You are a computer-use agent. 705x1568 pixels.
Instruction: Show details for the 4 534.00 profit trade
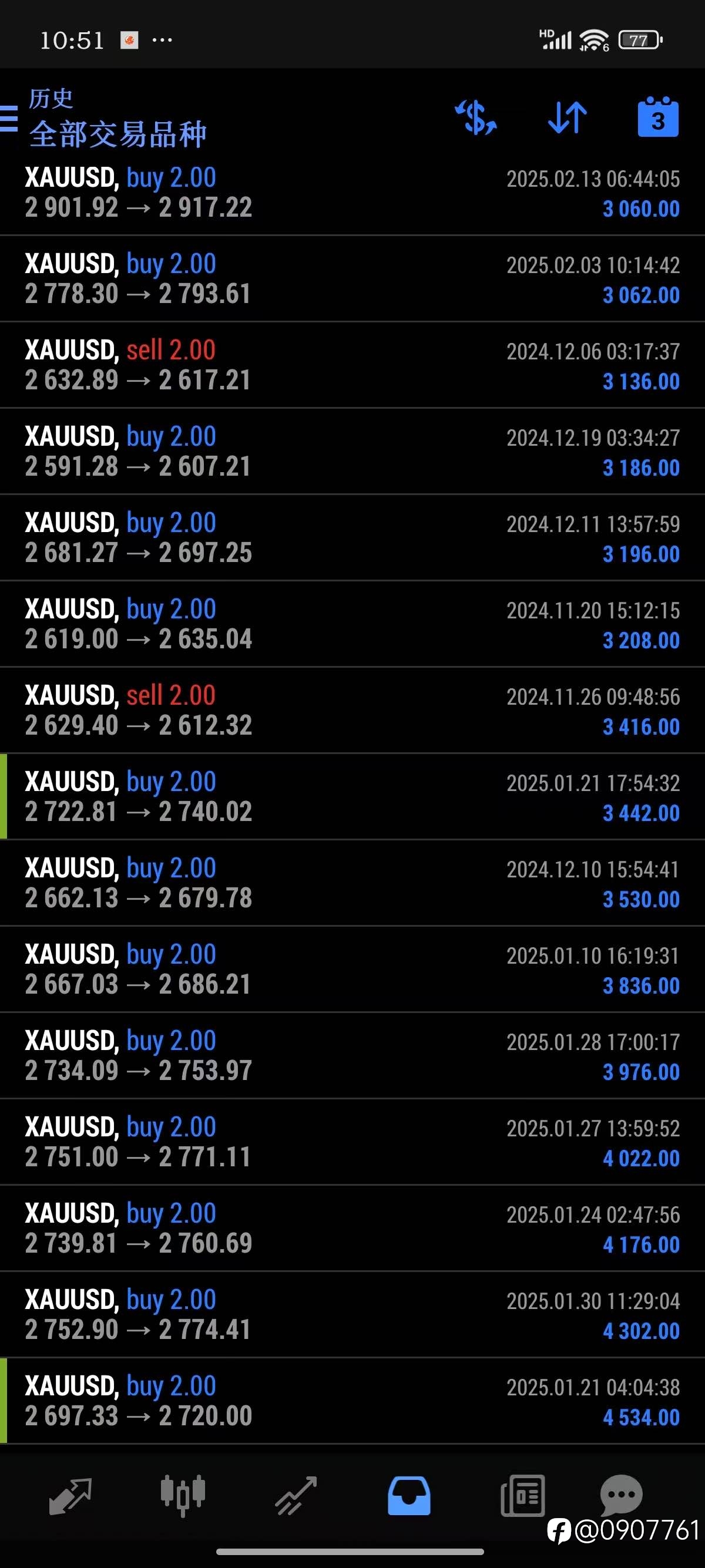point(352,1401)
